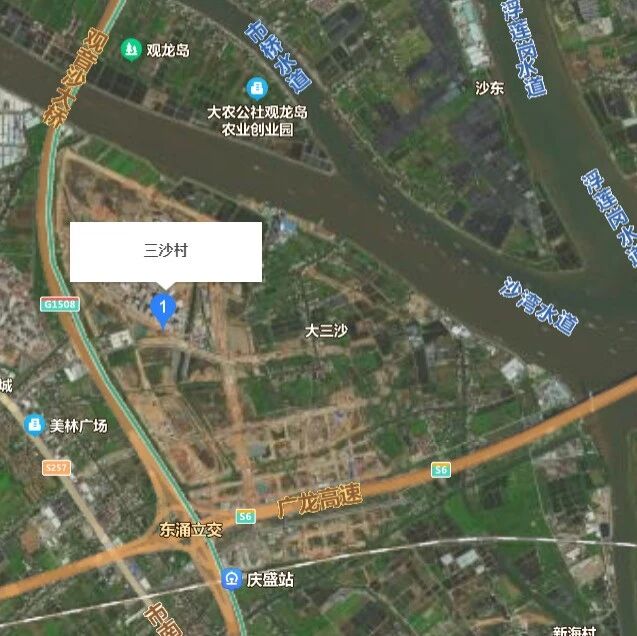Tap the blue location marker numbered 1

click(x=163, y=311)
